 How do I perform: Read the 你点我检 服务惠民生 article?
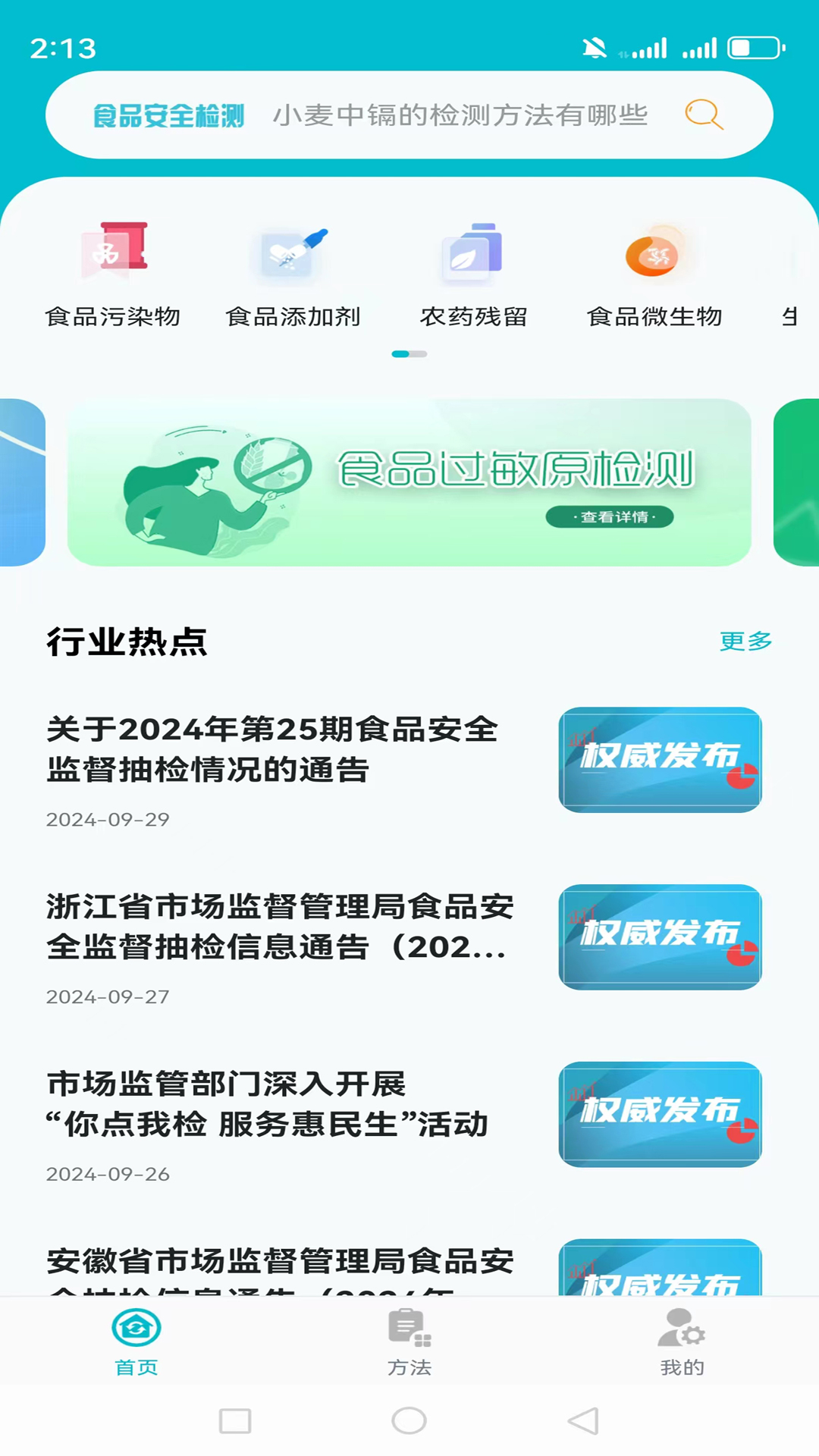click(267, 1104)
